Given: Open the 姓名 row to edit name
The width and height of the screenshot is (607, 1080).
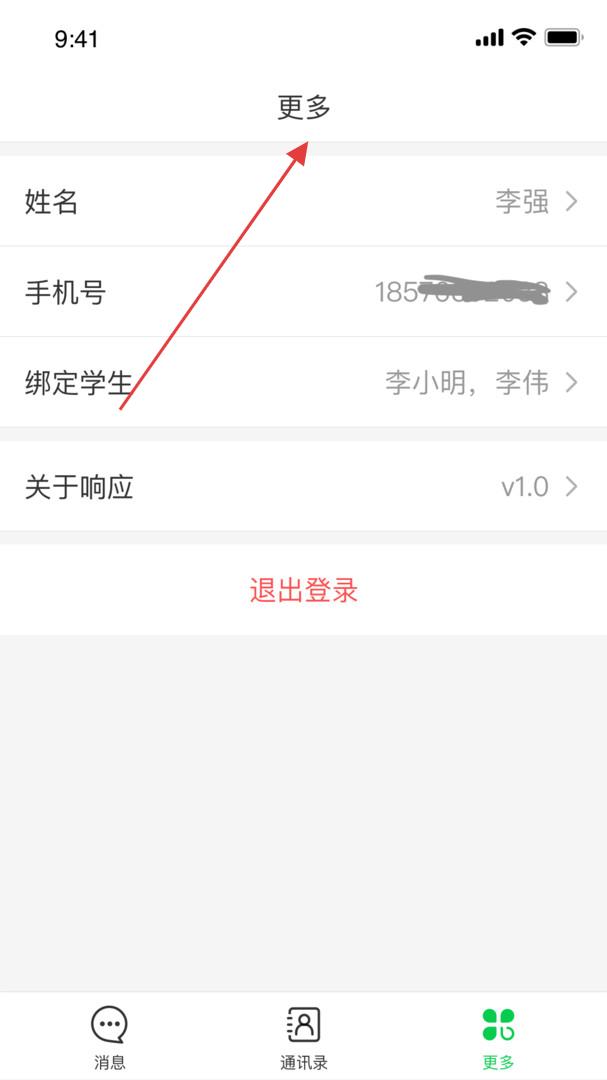Looking at the screenshot, I should (303, 201).
